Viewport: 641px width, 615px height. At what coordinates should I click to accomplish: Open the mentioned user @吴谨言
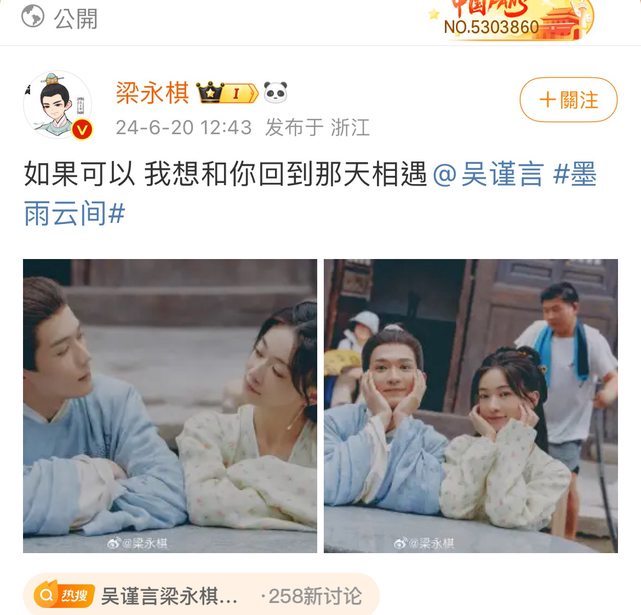click(489, 175)
